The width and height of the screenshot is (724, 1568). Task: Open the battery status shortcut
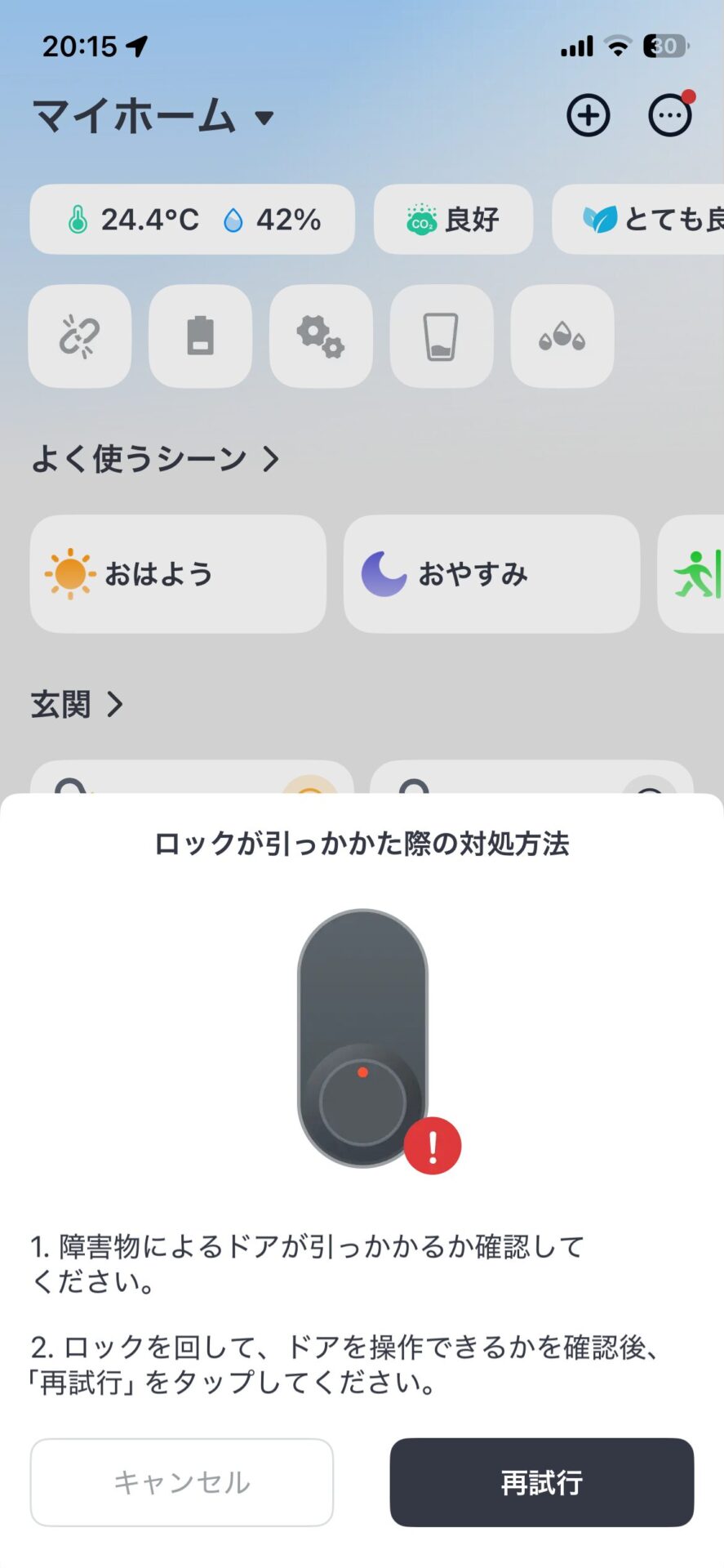pyautogui.click(x=200, y=336)
